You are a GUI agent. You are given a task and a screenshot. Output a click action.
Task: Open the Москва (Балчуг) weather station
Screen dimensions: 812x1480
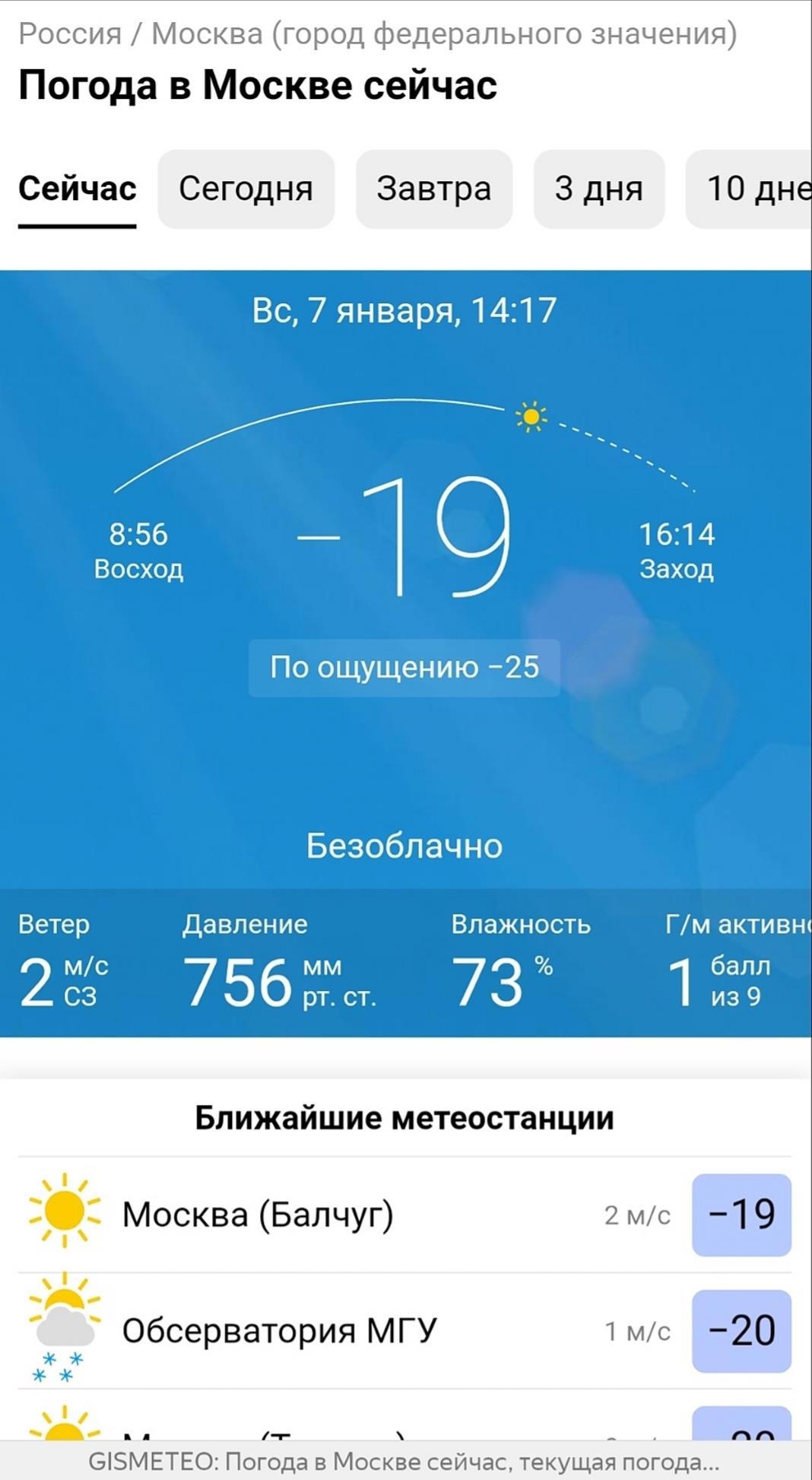pos(404,1215)
